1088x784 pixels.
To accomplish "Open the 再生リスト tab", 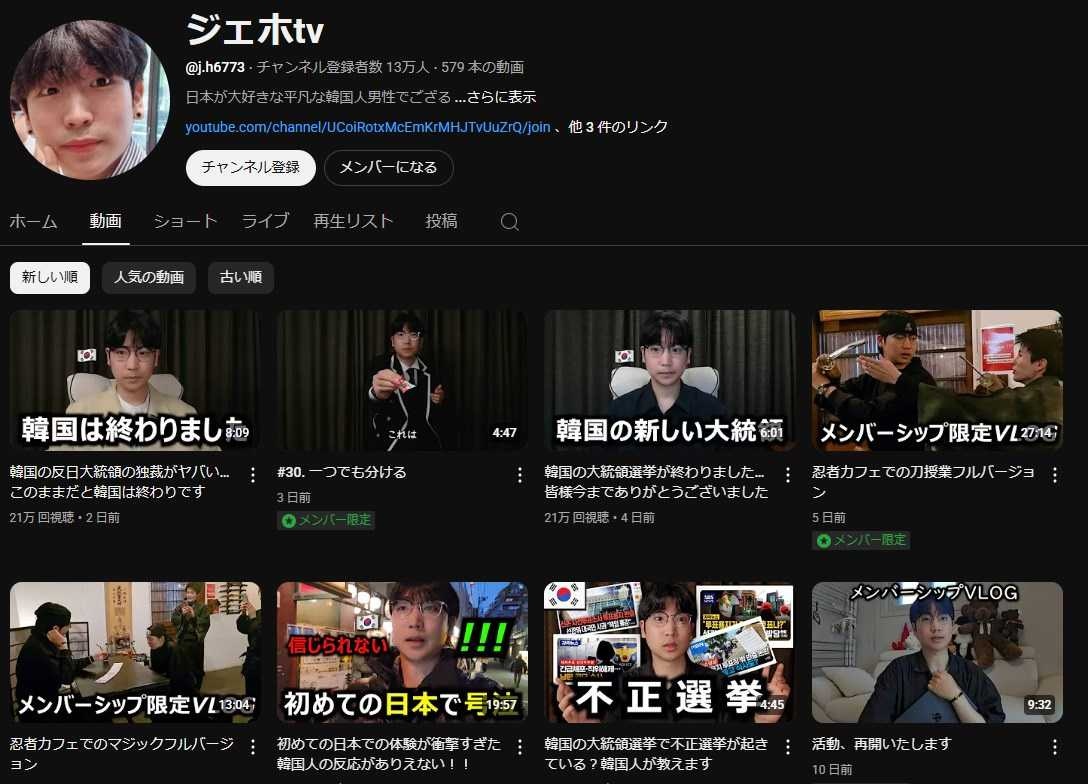I will point(353,222).
